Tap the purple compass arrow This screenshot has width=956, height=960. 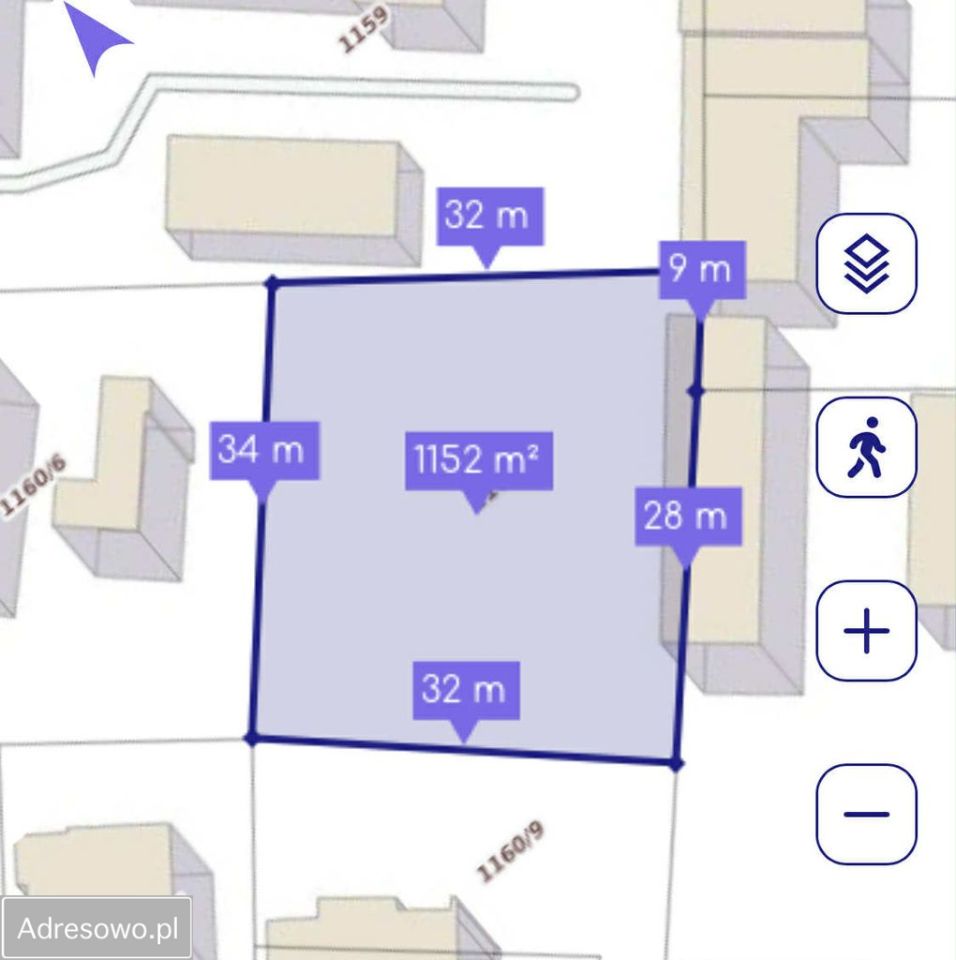pyautogui.click(x=95, y=37)
